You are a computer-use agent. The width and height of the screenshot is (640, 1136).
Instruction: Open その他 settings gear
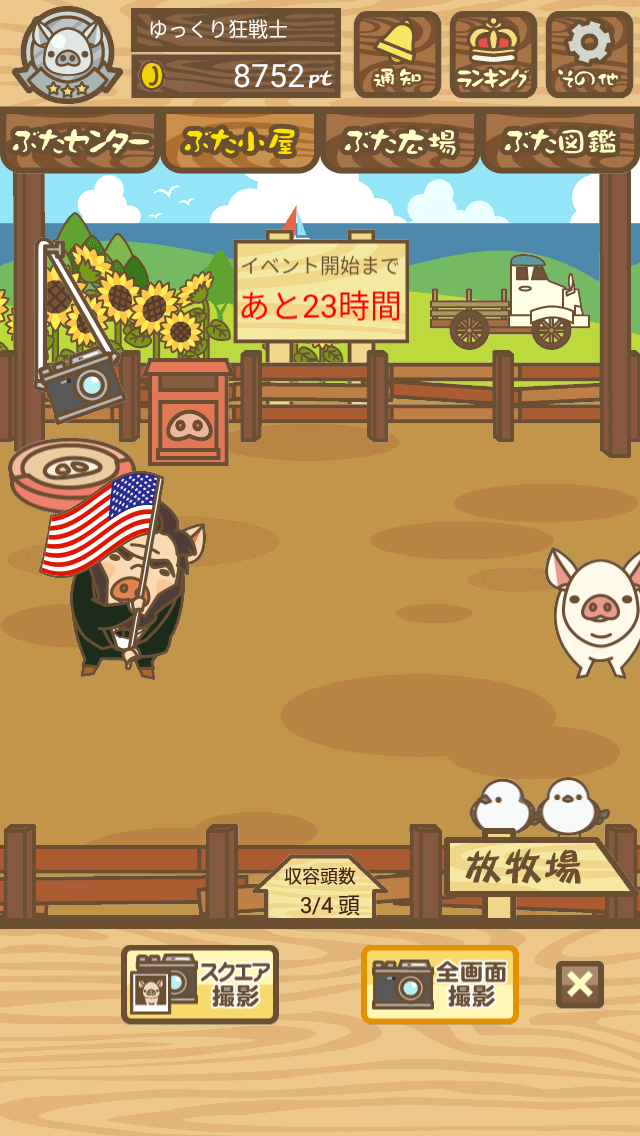coord(589,54)
